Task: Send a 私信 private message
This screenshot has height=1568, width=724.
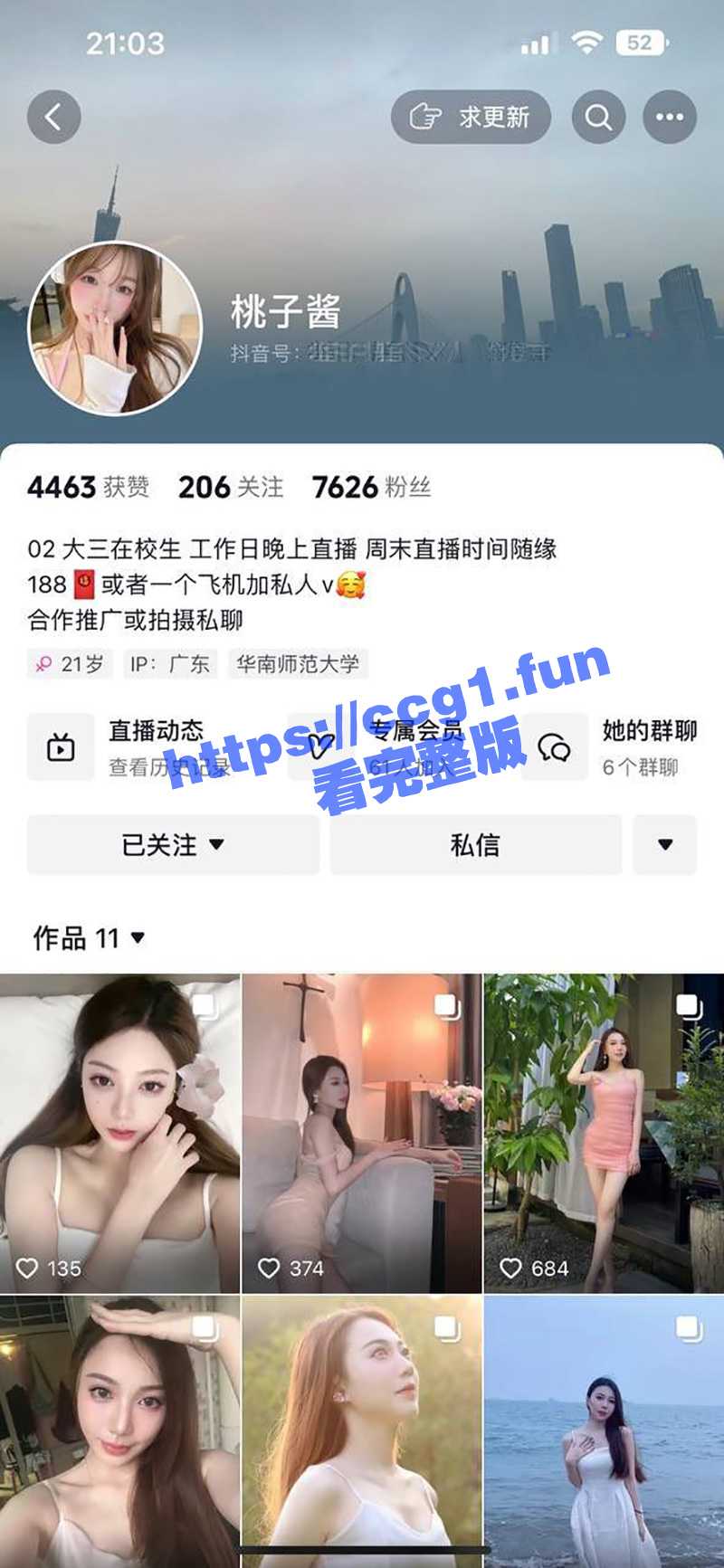Action: click(475, 845)
